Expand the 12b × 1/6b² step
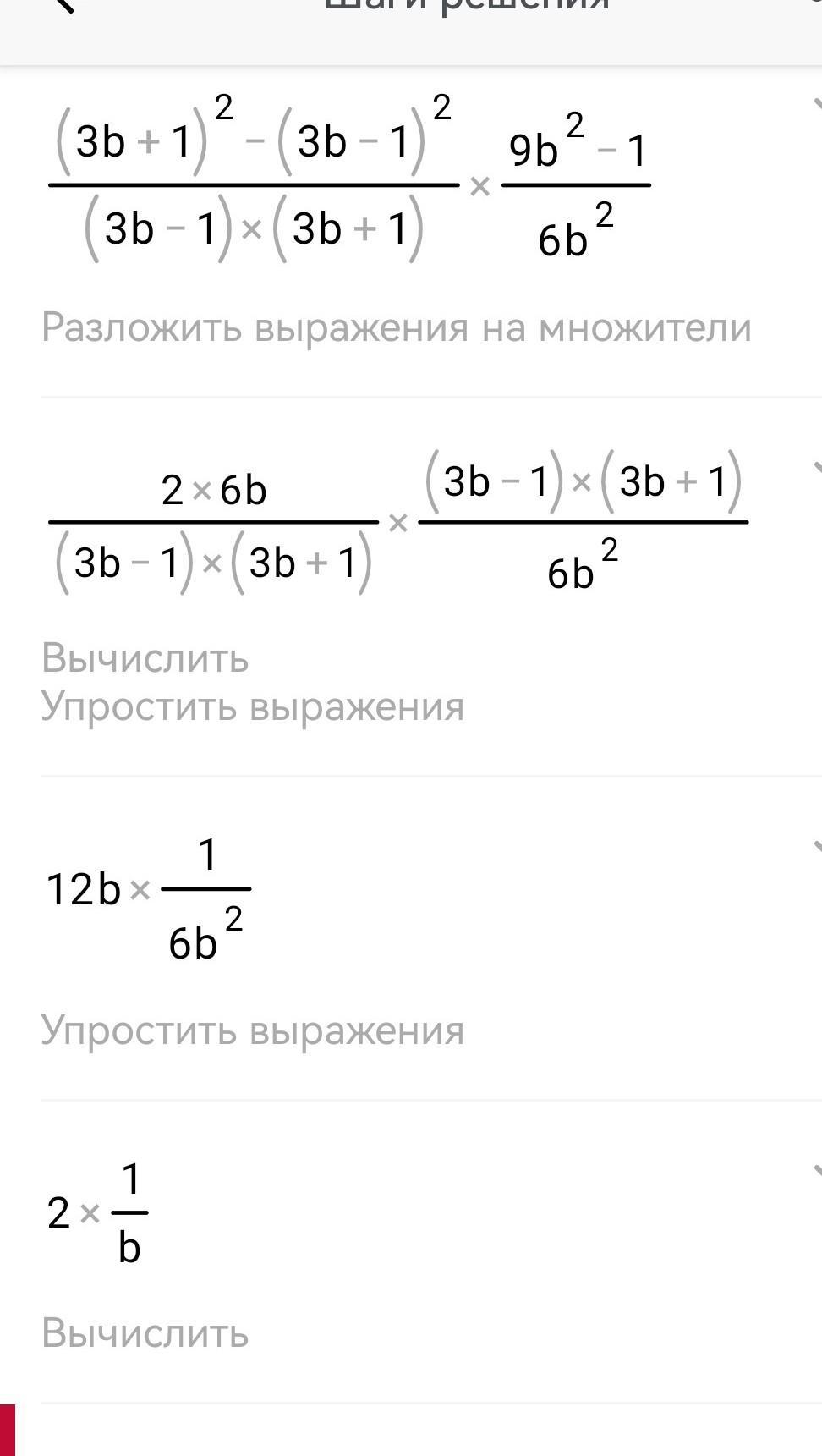822x1456 pixels. (x=815, y=847)
